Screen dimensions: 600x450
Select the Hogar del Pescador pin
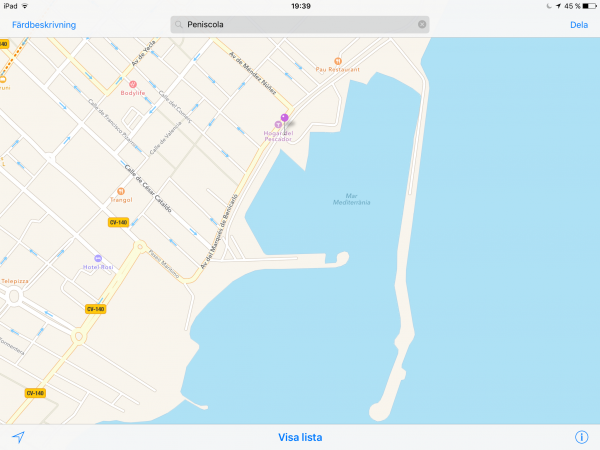(x=285, y=121)
